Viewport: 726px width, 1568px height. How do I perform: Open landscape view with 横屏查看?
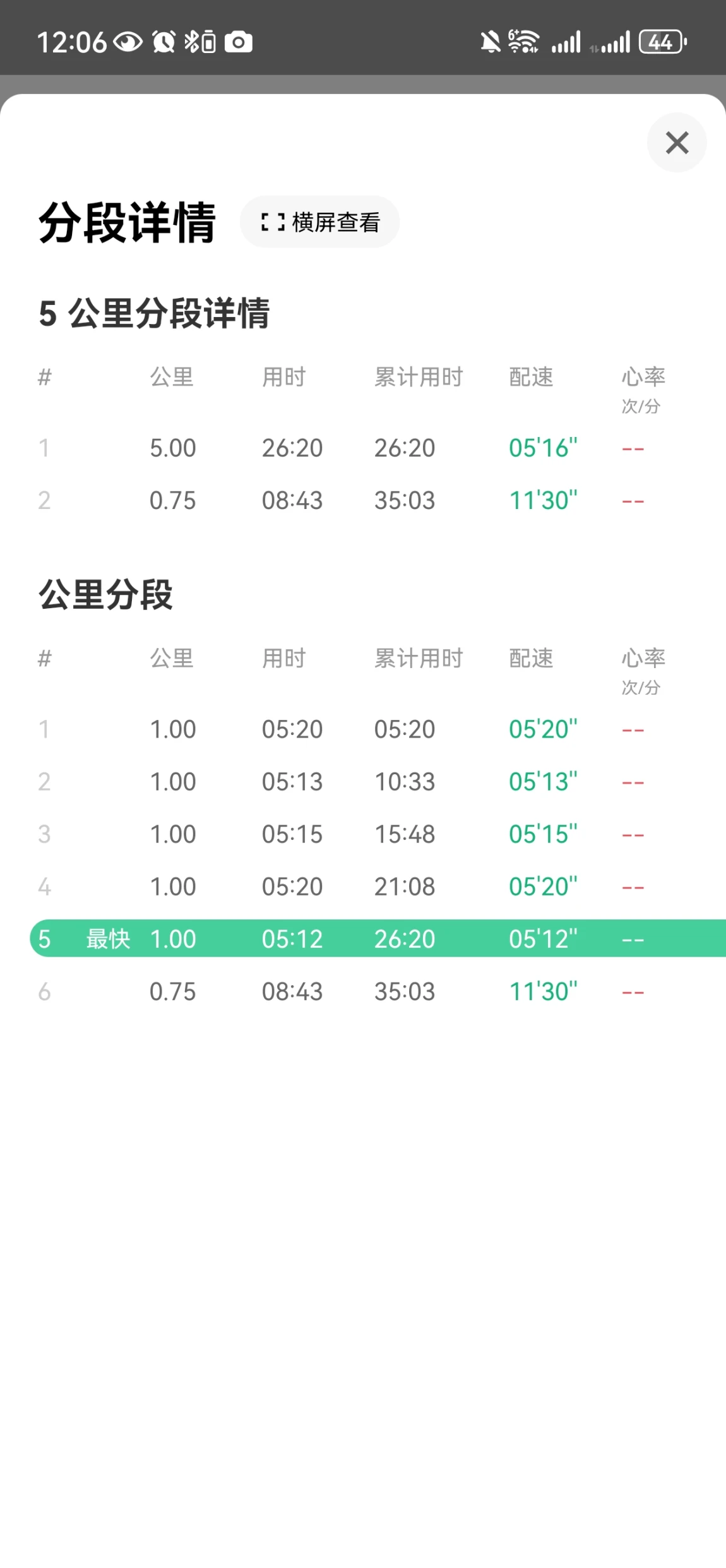(319, 222)
